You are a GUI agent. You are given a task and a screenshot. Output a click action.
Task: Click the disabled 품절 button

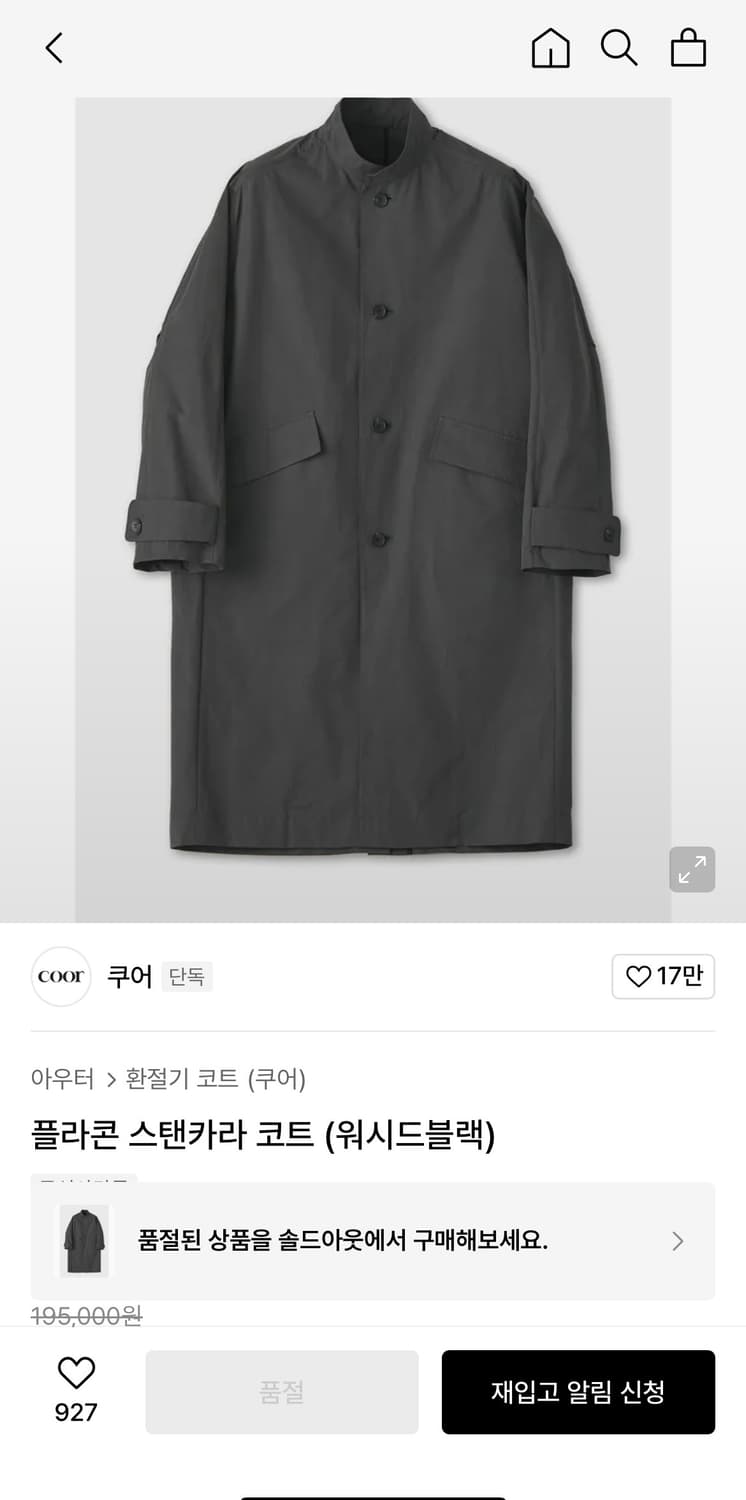[x=282, y=1392]
